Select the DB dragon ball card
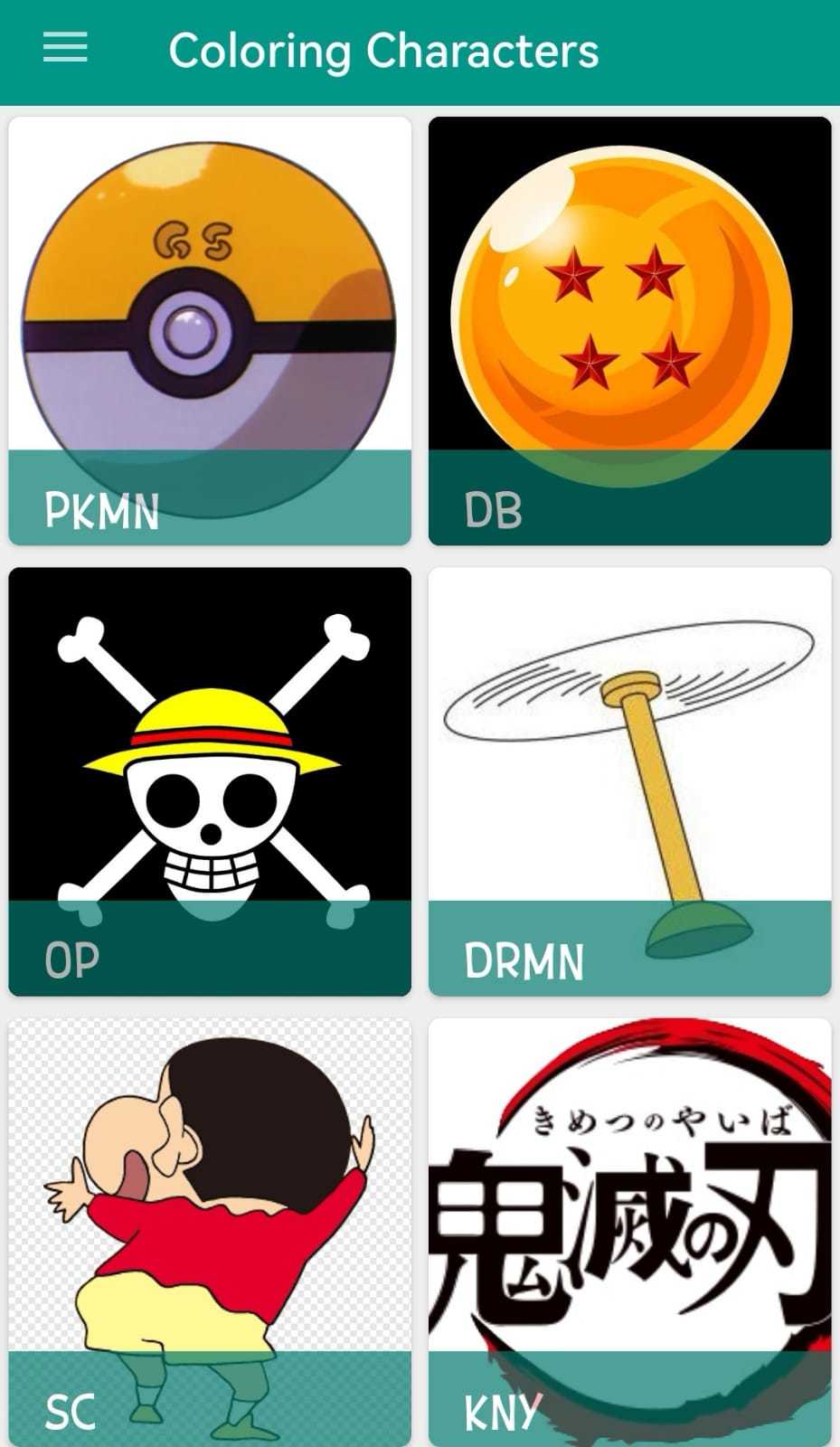Image resolution: width=840 pixels, height=1447 pixels. (629, 330)
